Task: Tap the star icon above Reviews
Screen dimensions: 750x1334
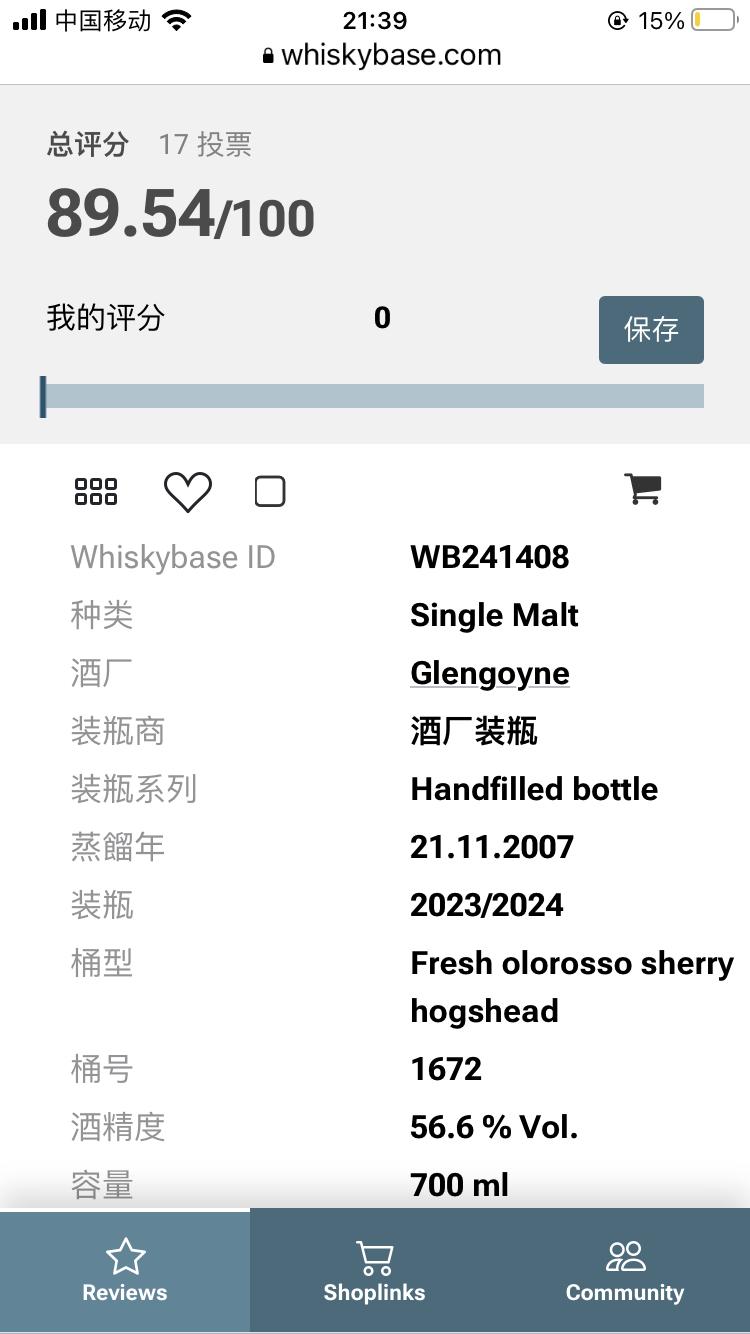Action: 124,1256
